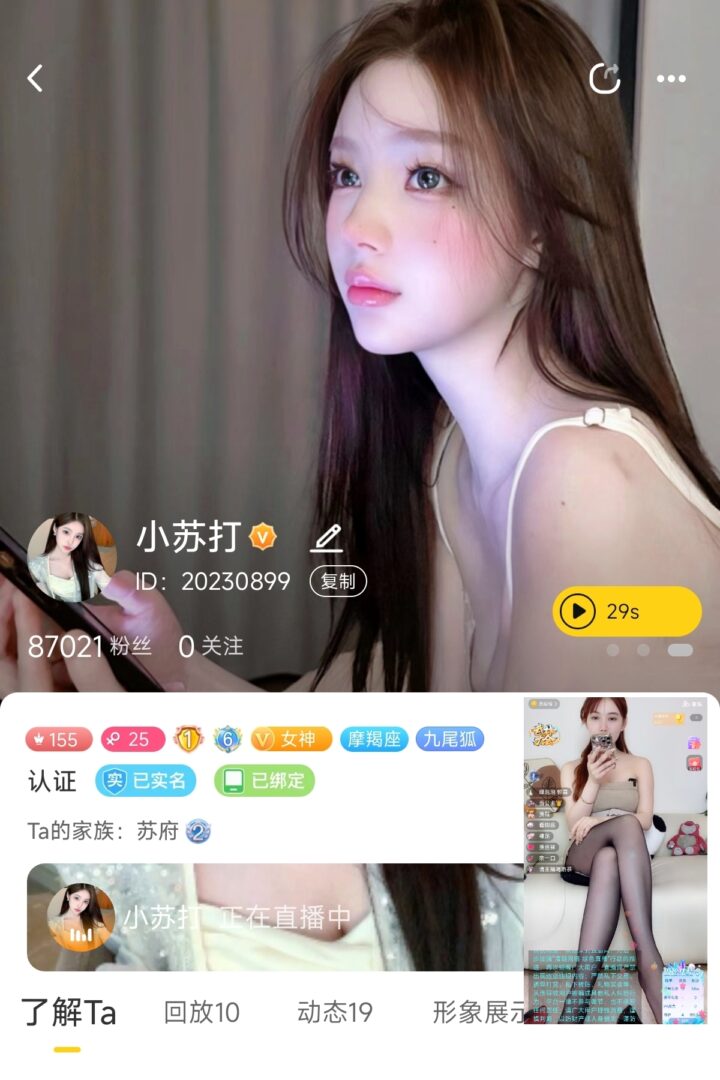Open the profile avatar picture
The image size is (720, 1080).
pyautogui.click(x=72, y=557)
